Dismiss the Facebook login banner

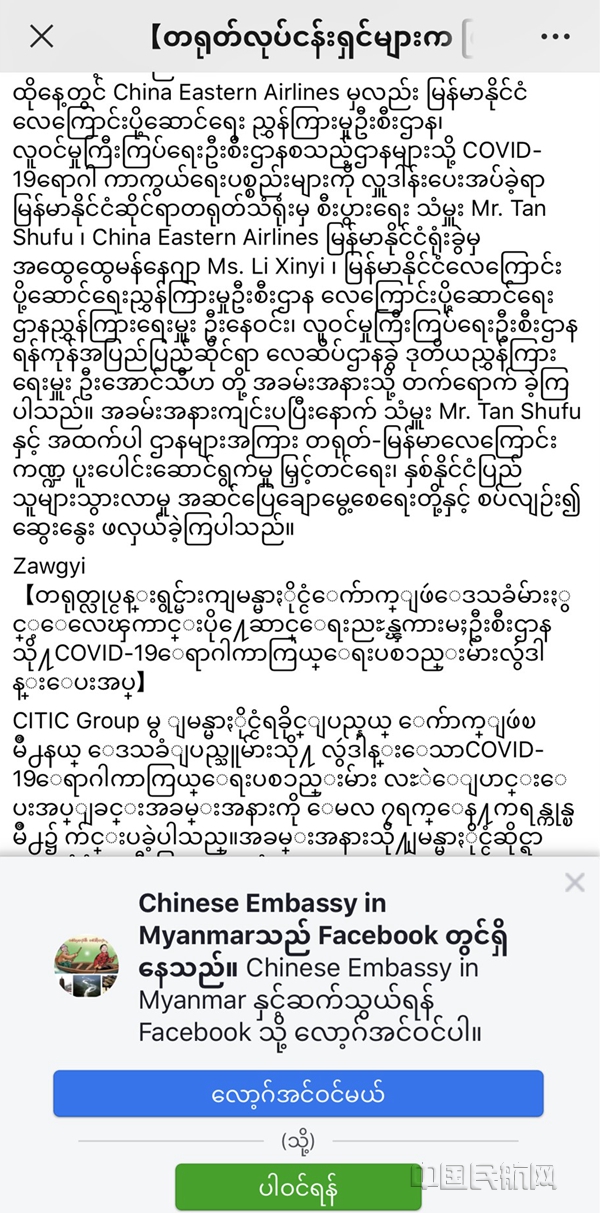(574, 882)
